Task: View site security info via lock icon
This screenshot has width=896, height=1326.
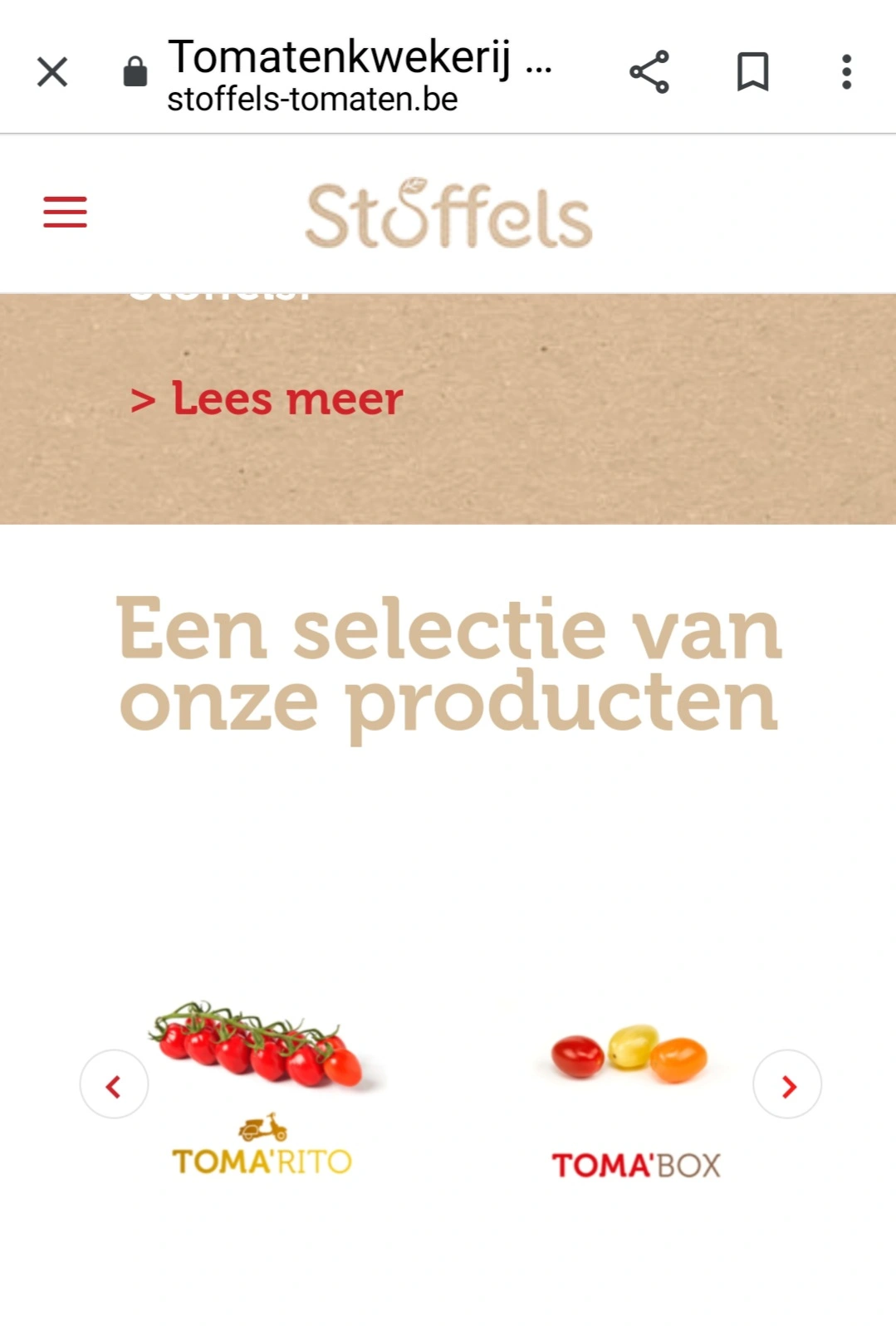Action: pos(135,72)
